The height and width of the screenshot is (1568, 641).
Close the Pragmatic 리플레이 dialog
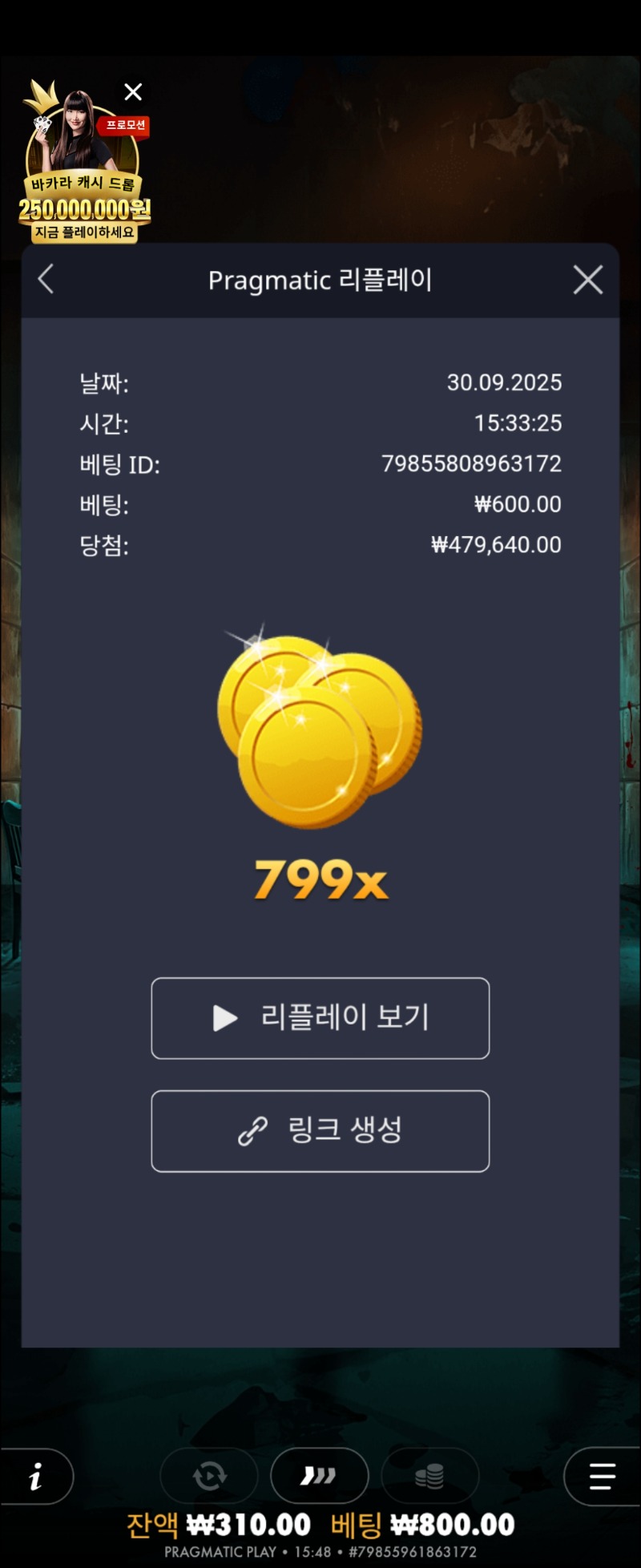587,280
